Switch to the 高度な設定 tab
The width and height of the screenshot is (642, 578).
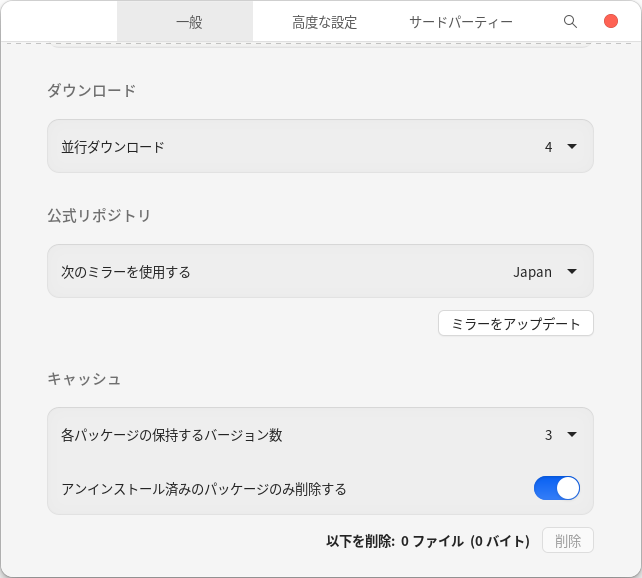[x=324, y=21]
